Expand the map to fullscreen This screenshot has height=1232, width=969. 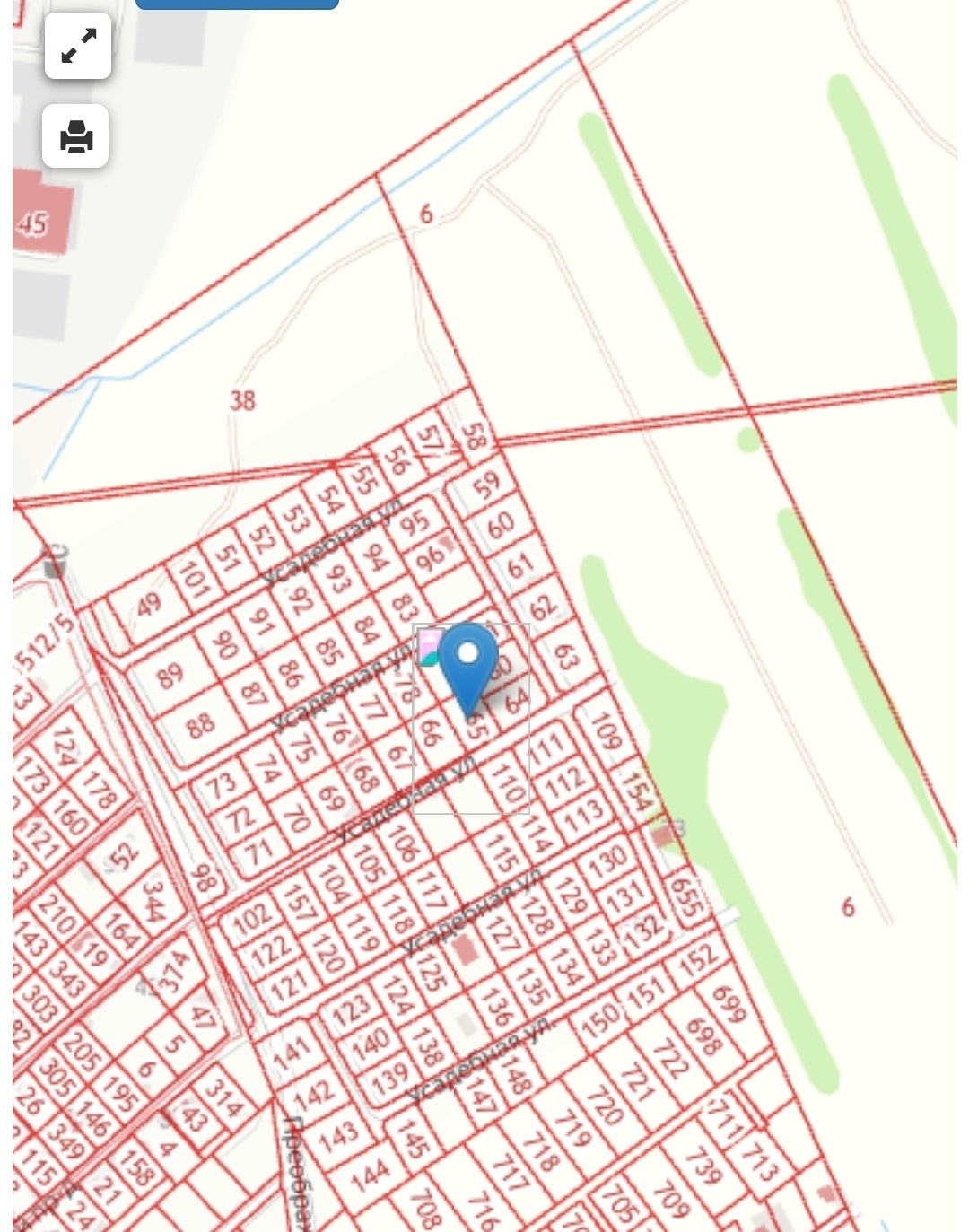pyautogui.click(x=78, y=46)
